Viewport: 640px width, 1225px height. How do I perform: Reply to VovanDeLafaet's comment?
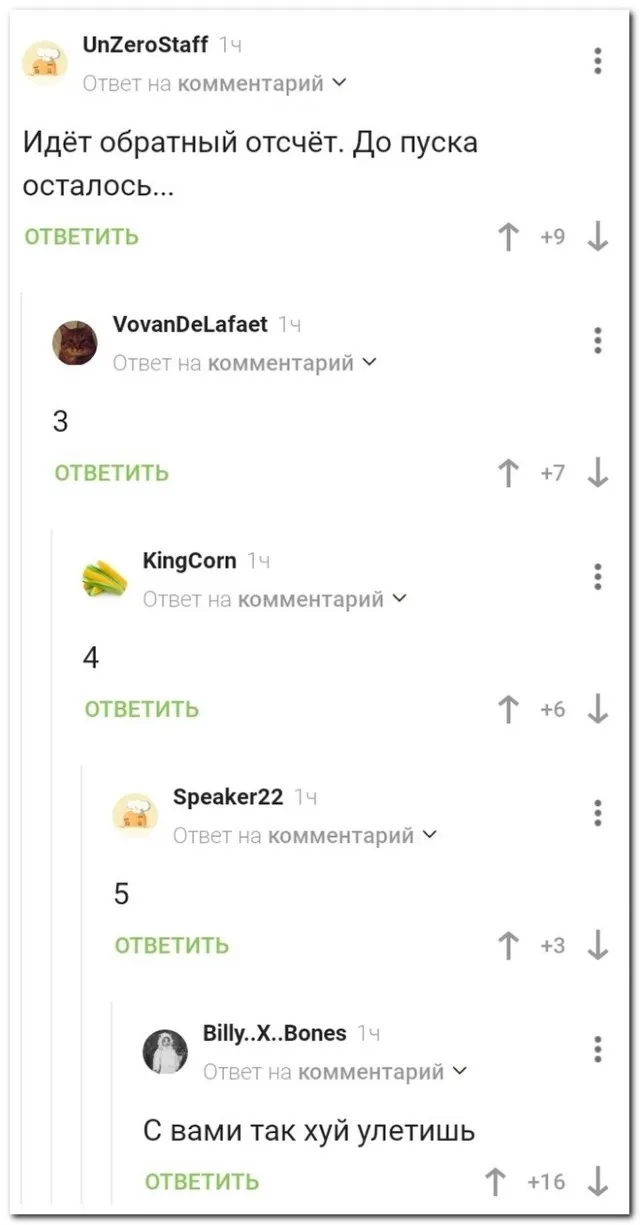[111, 473]
